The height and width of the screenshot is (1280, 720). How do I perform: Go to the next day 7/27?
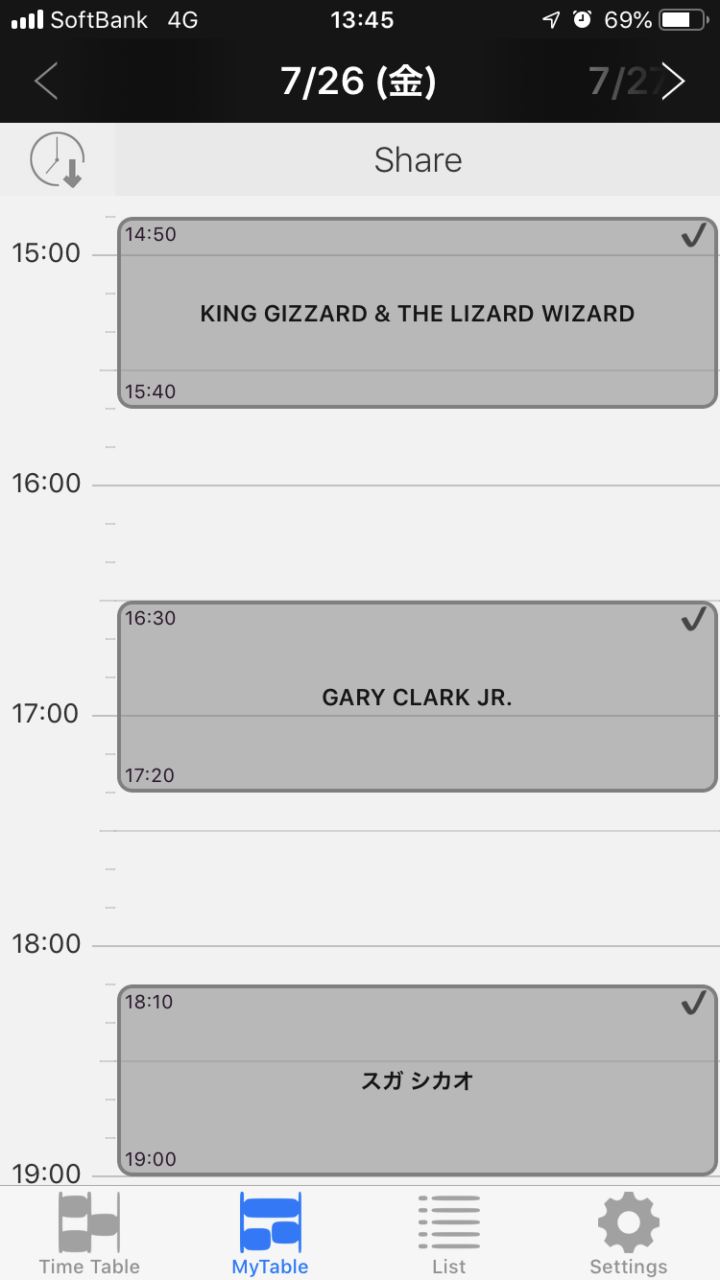672,81
